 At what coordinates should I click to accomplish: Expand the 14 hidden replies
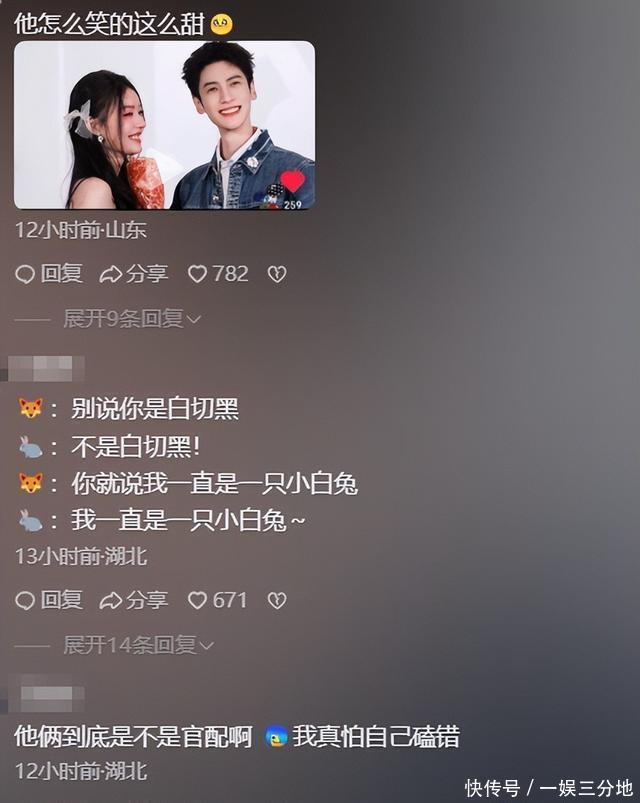coord(138,645)
